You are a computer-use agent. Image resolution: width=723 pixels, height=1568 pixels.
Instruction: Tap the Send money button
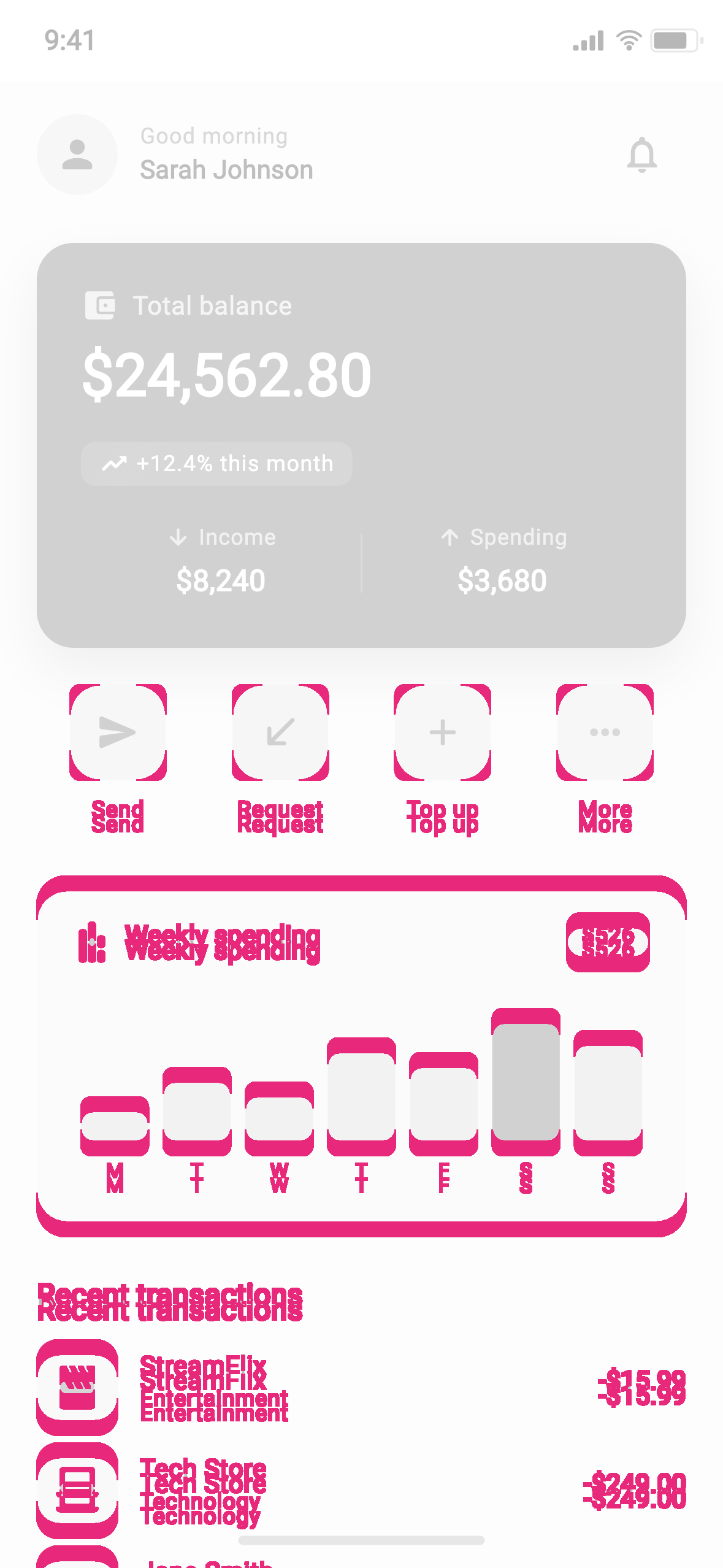coord(118,732)
